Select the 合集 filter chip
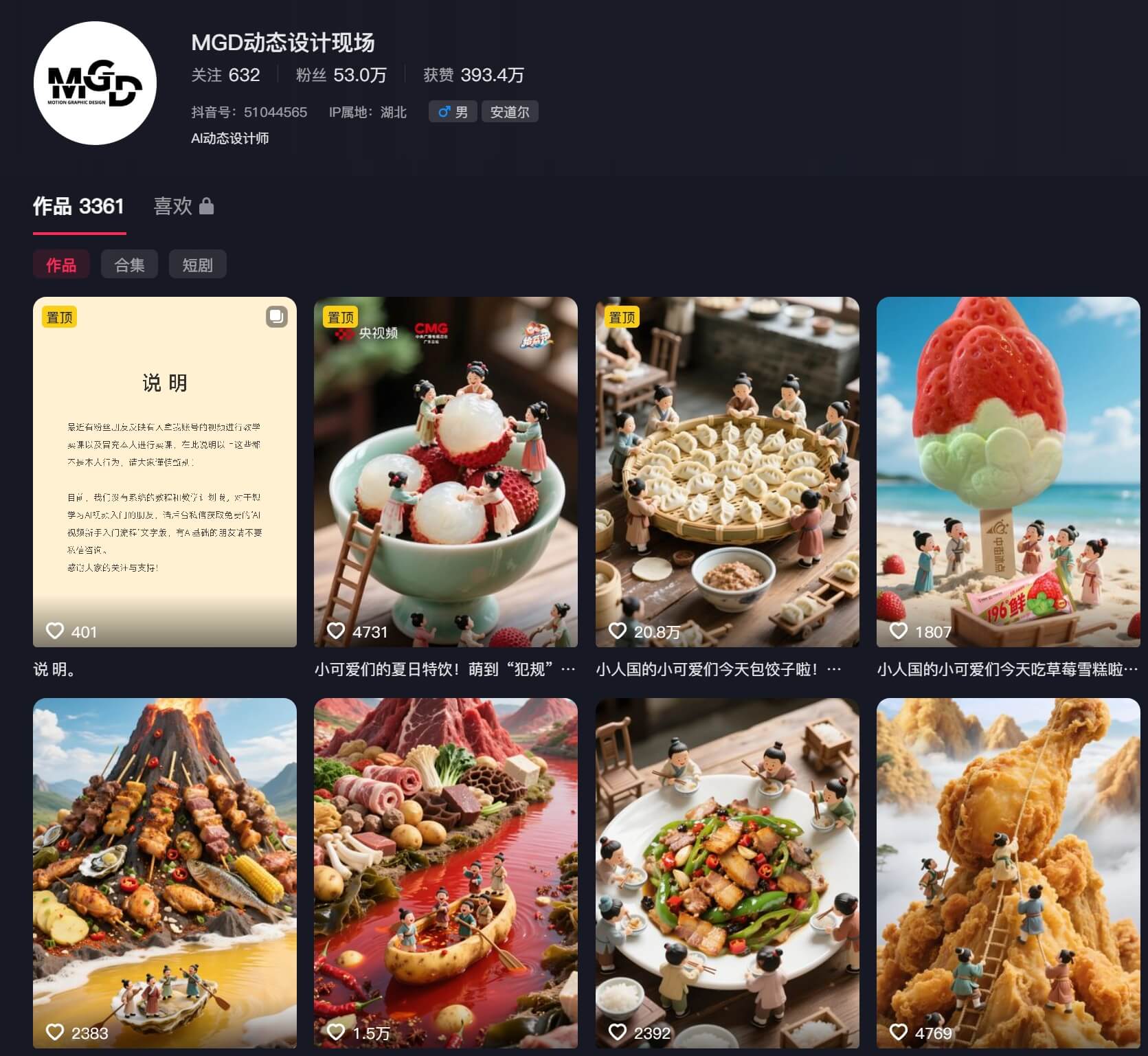 [129, 265]
